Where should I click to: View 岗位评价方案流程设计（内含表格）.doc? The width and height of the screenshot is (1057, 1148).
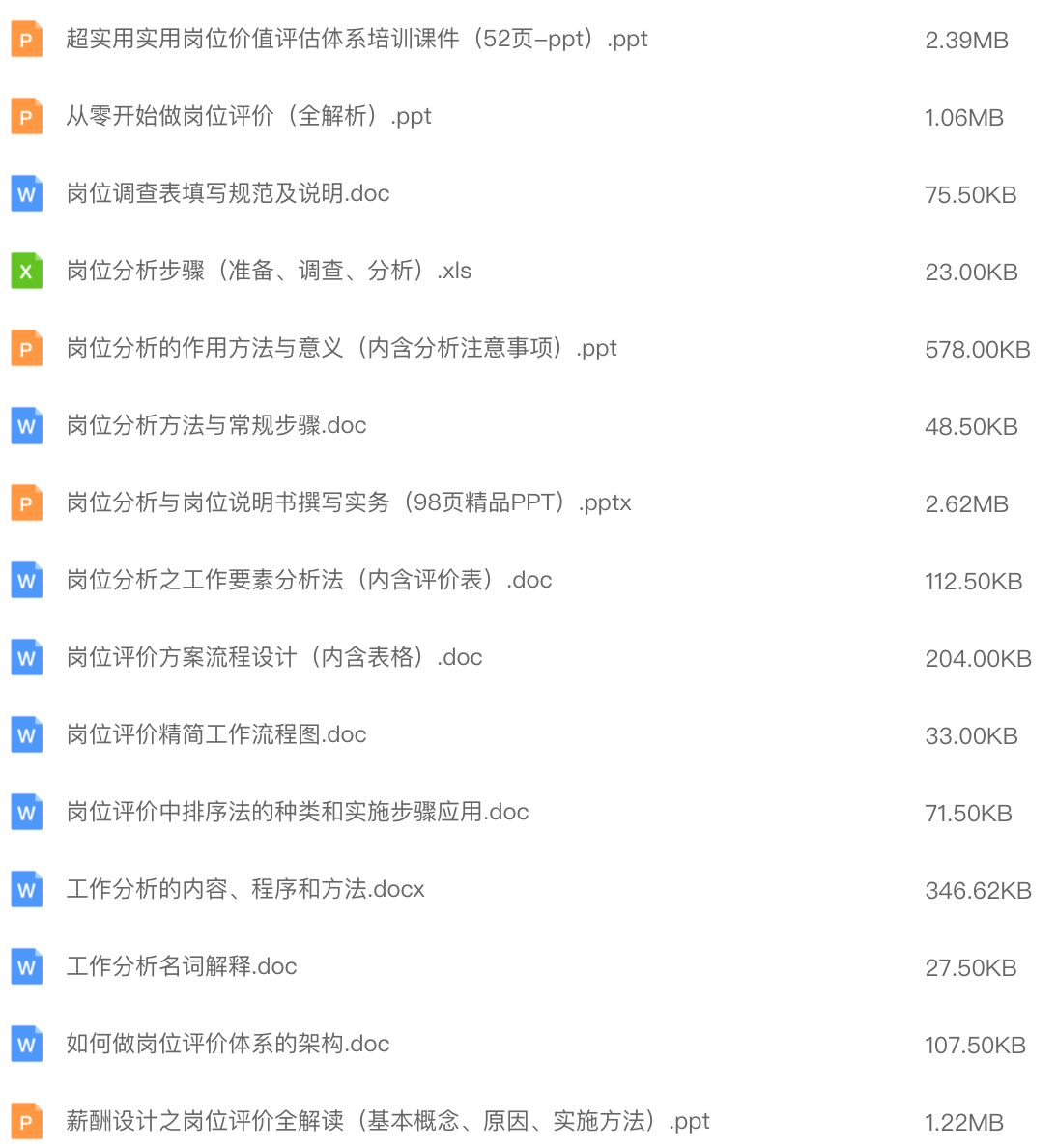coord(274,658)
